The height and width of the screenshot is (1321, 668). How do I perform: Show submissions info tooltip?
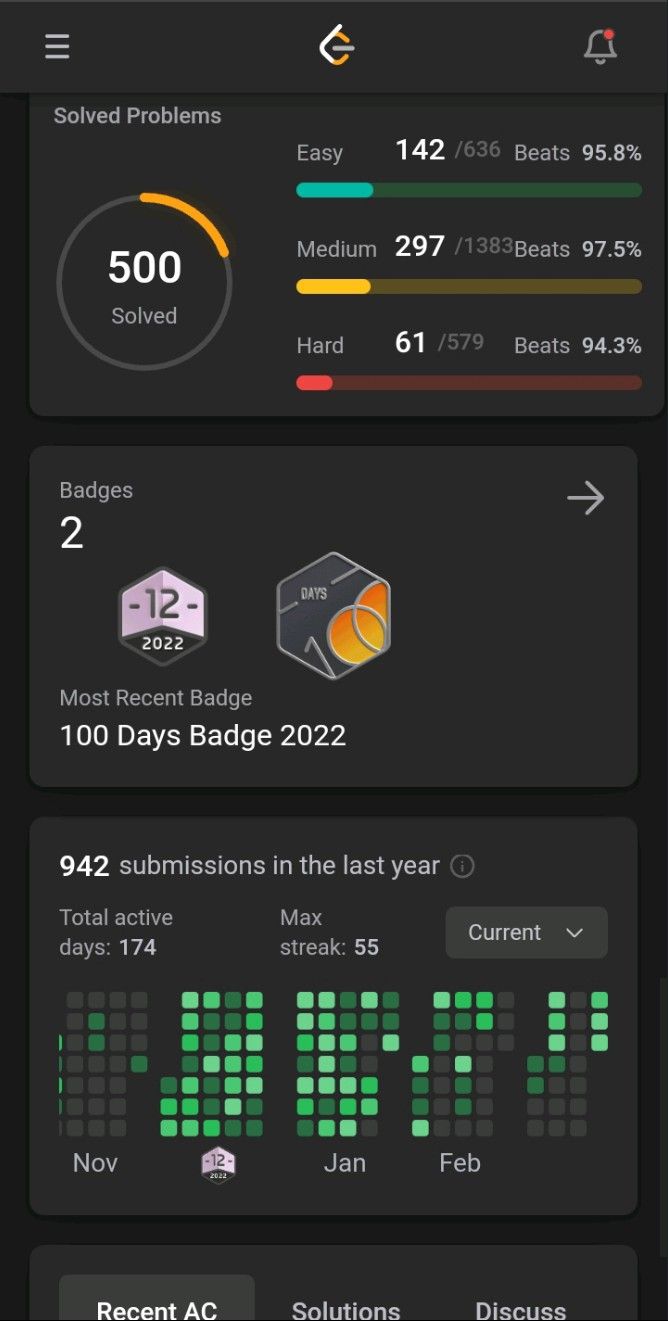(462, 866)
